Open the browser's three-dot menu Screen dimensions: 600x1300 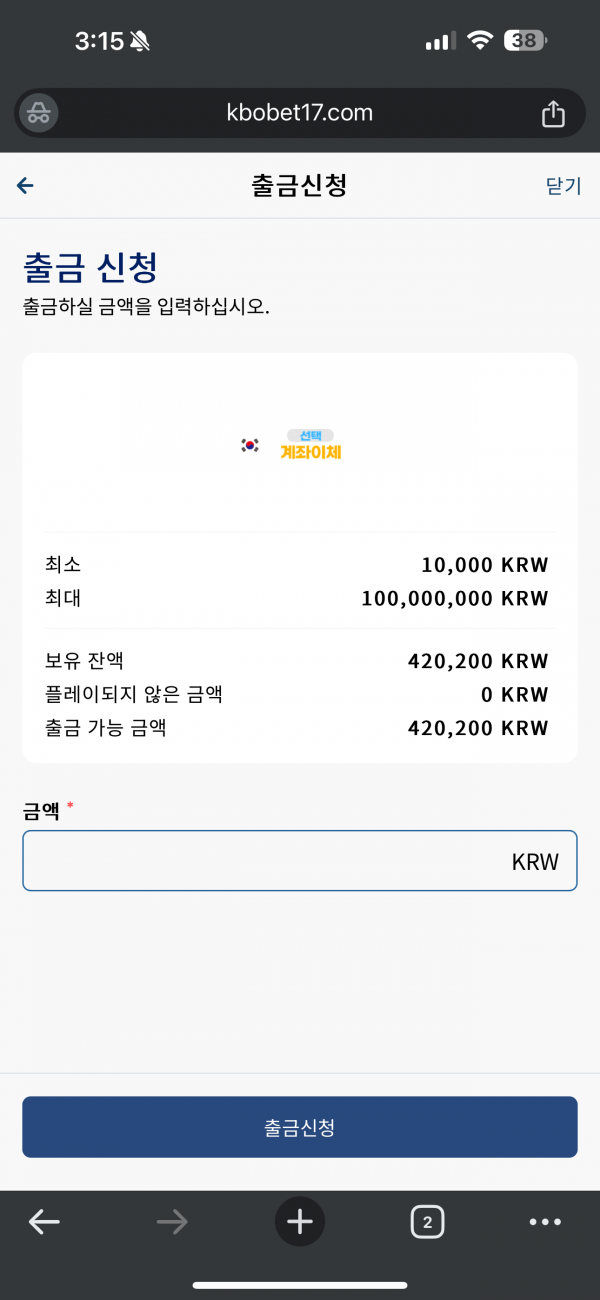pos(545,1221)
